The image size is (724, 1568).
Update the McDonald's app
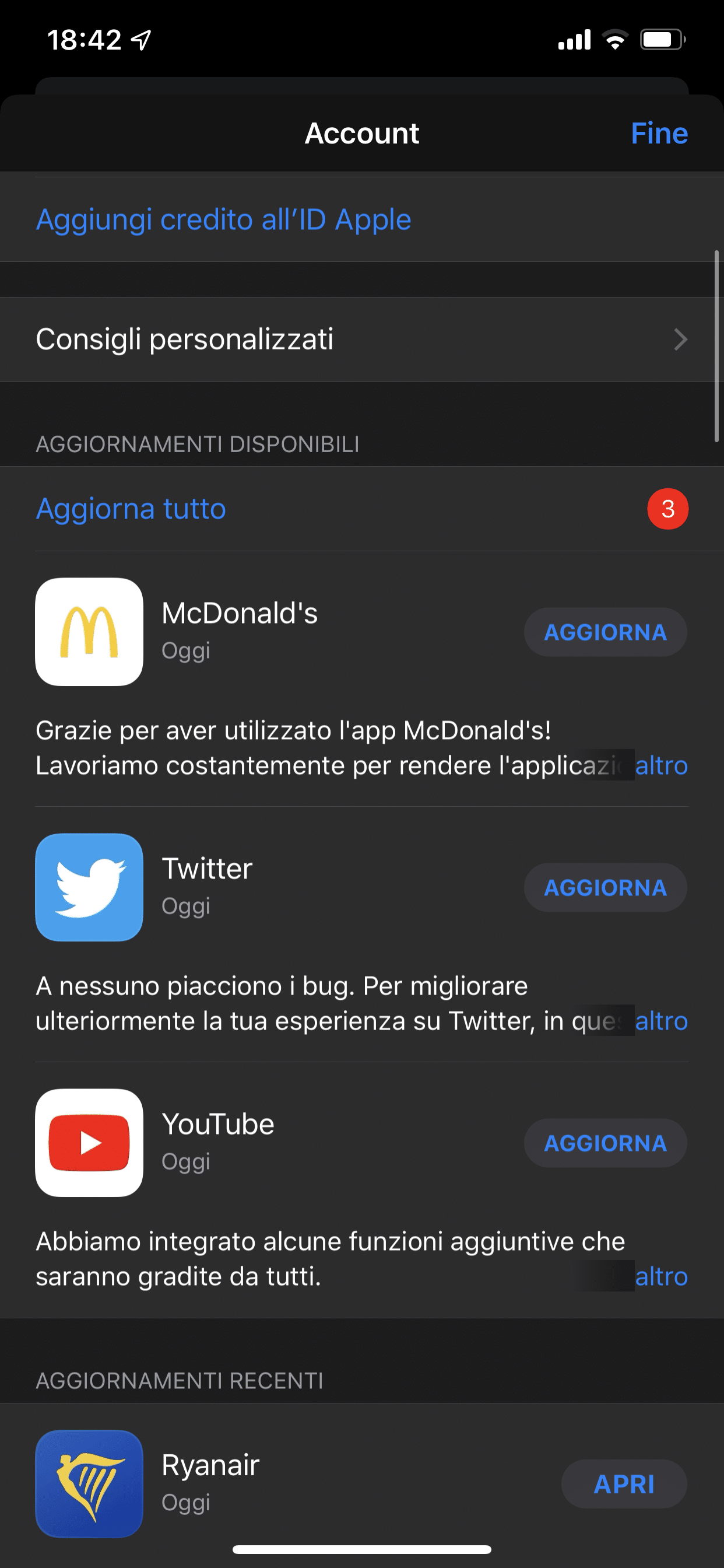coord(604,632)
